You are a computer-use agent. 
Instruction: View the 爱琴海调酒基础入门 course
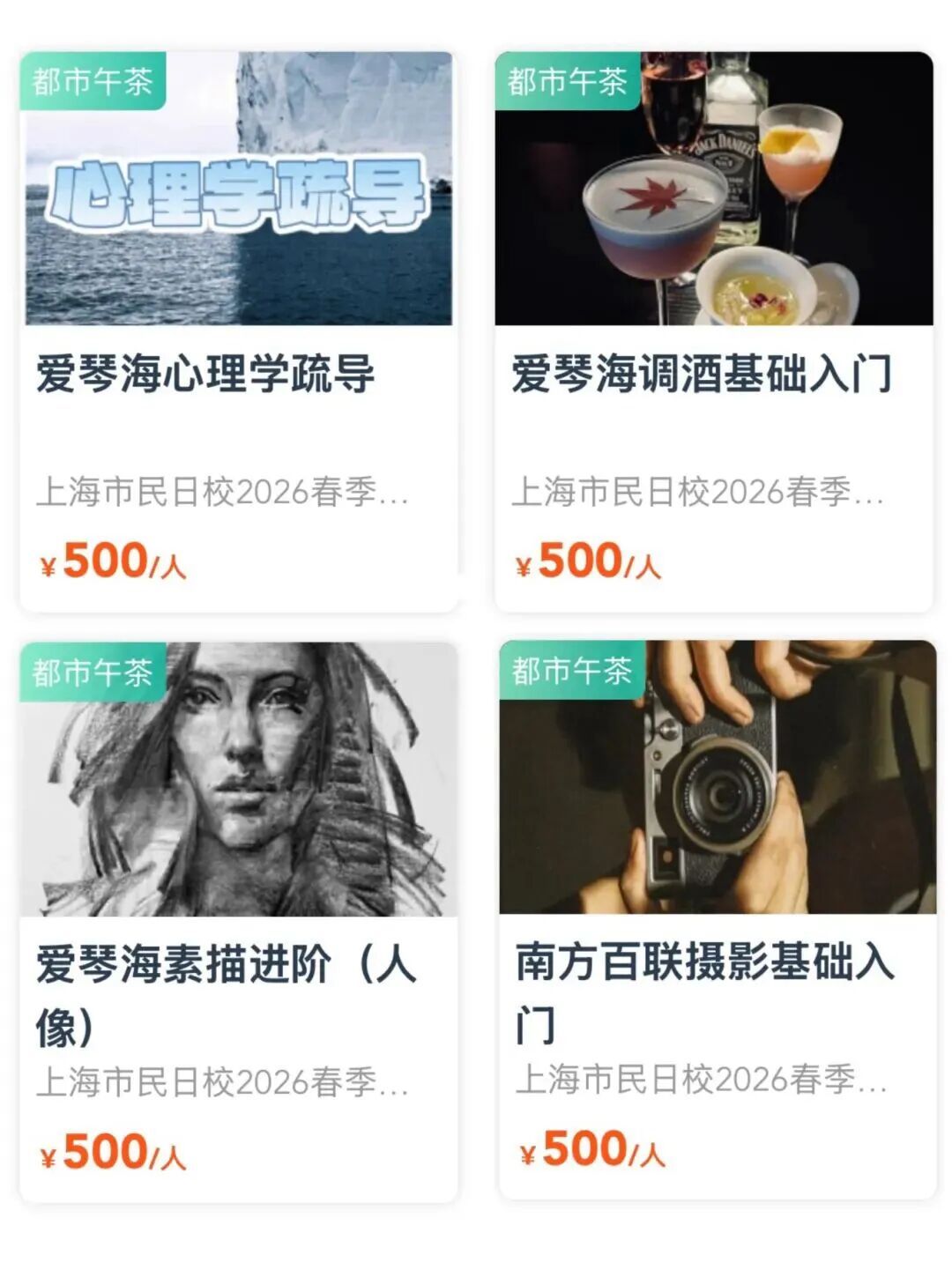click(x=713, y=330)
